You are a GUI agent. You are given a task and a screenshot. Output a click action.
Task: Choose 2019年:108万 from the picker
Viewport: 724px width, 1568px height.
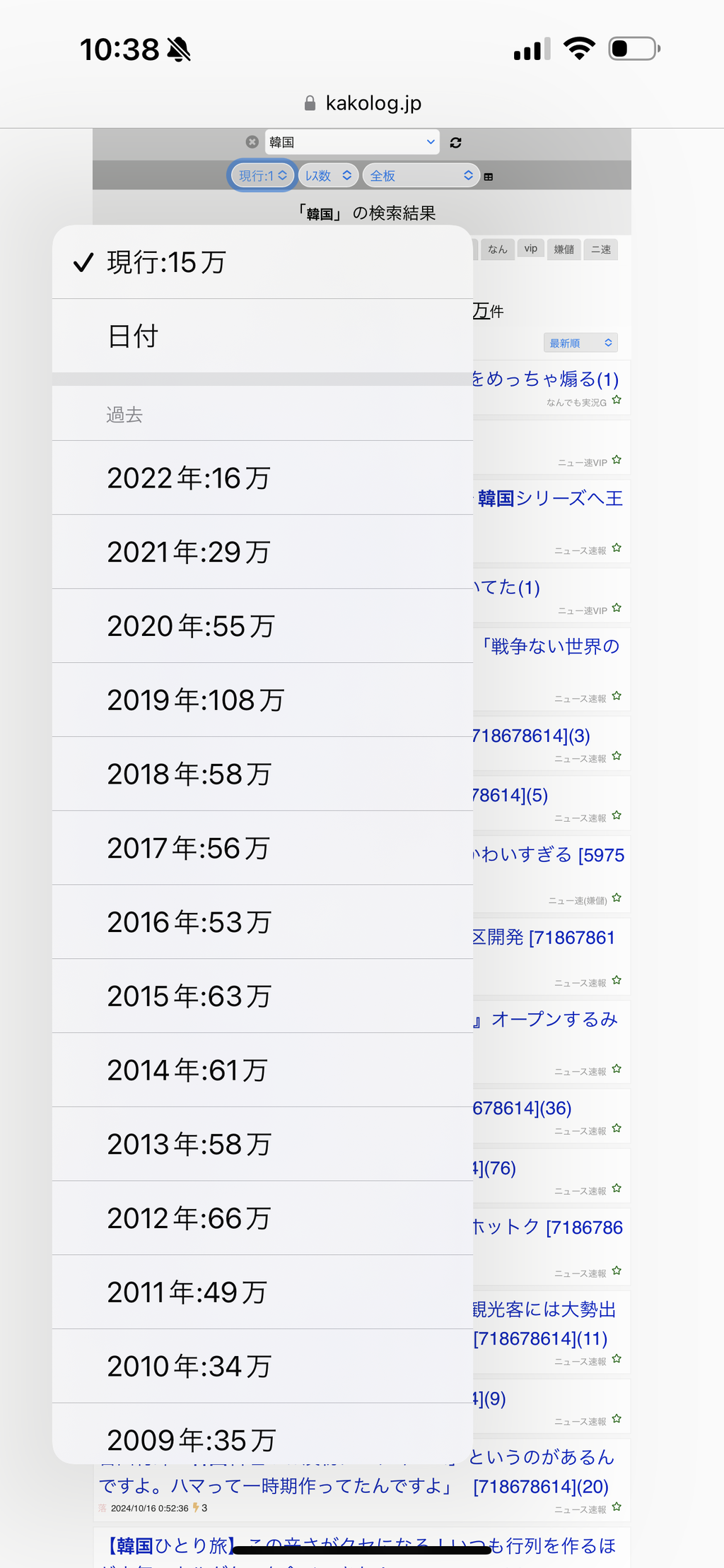tap(262, 700)
